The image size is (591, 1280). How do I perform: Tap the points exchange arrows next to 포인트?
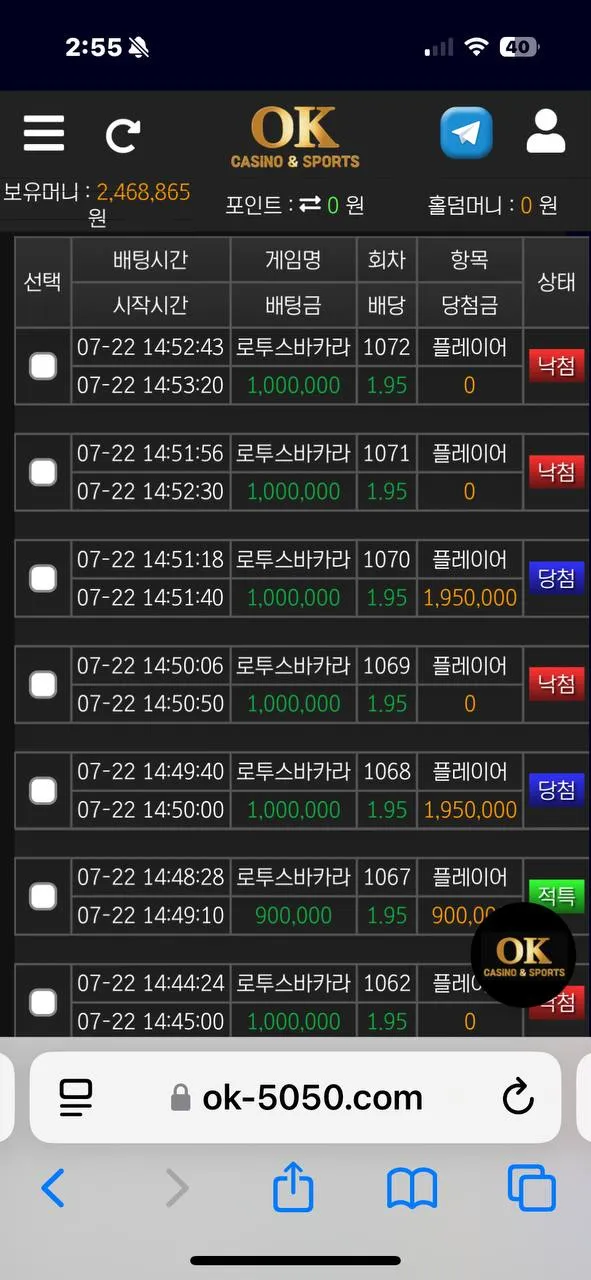310,204
